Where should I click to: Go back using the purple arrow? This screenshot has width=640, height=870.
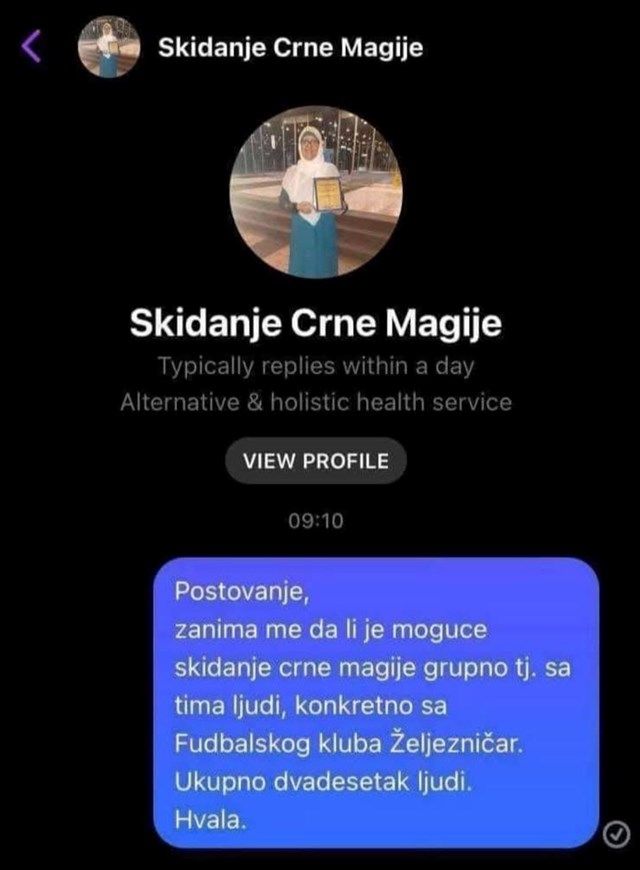click(32, 47)
